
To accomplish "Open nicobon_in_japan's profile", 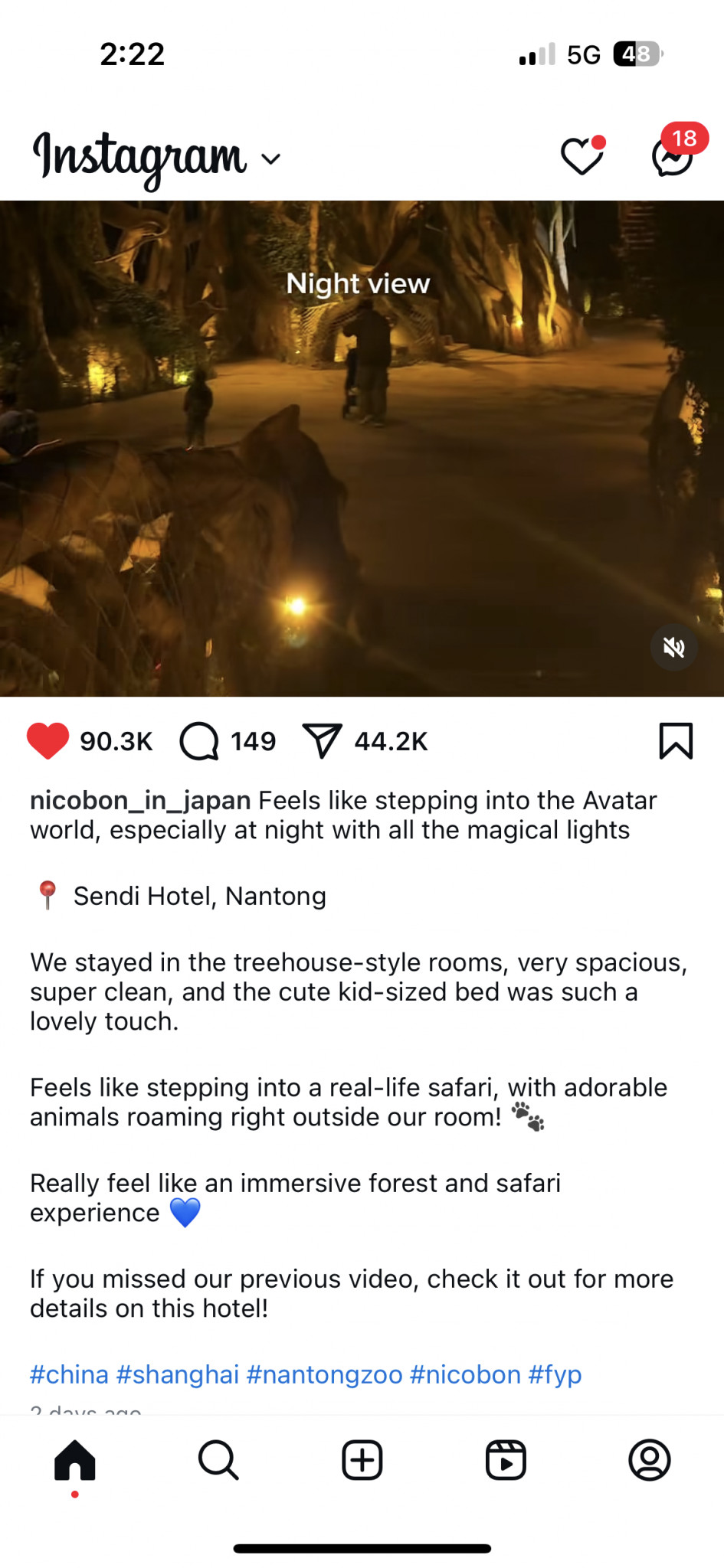I will pyautogui.click(x=140, y=800).
